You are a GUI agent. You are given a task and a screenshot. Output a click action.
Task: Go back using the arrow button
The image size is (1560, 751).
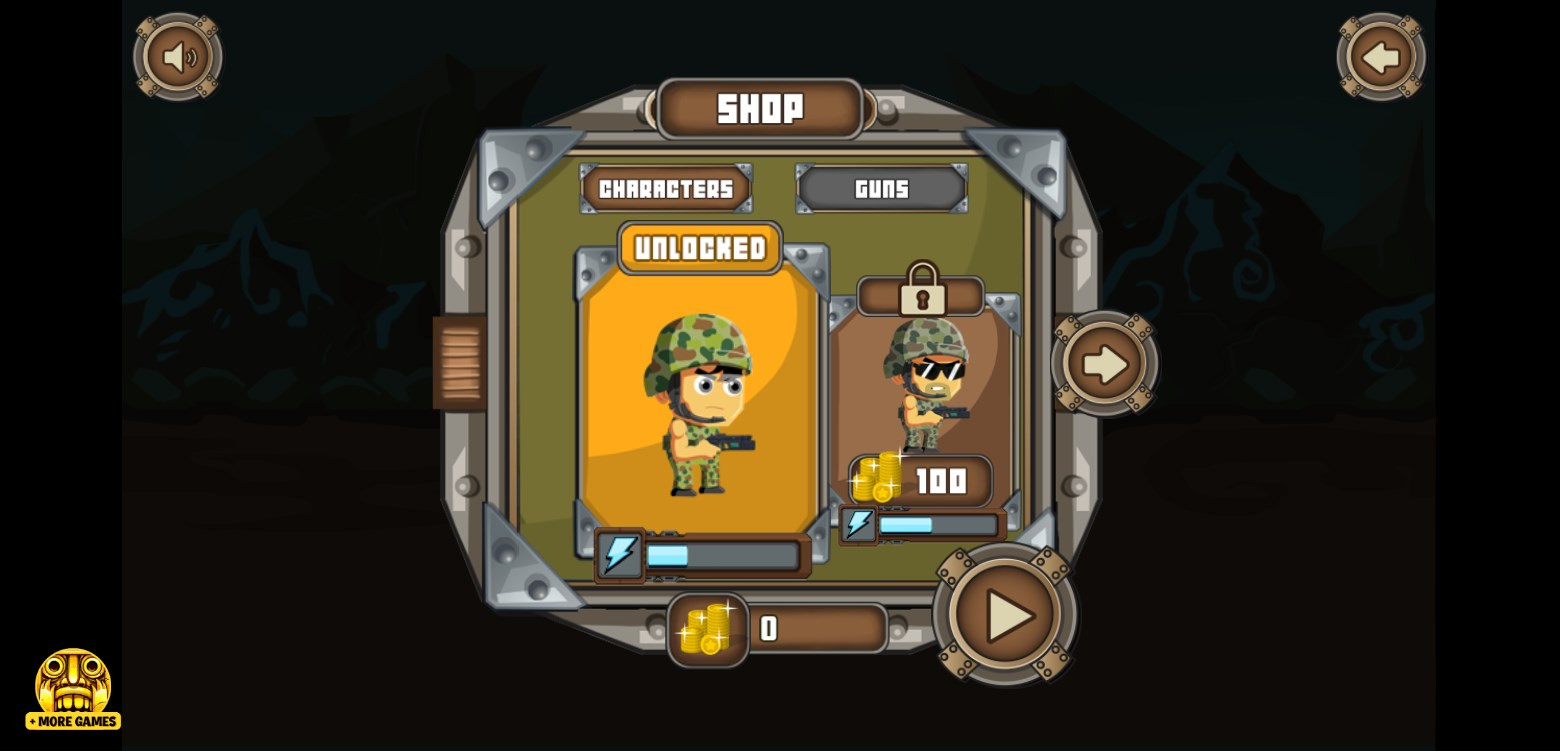coord(1381,57)
